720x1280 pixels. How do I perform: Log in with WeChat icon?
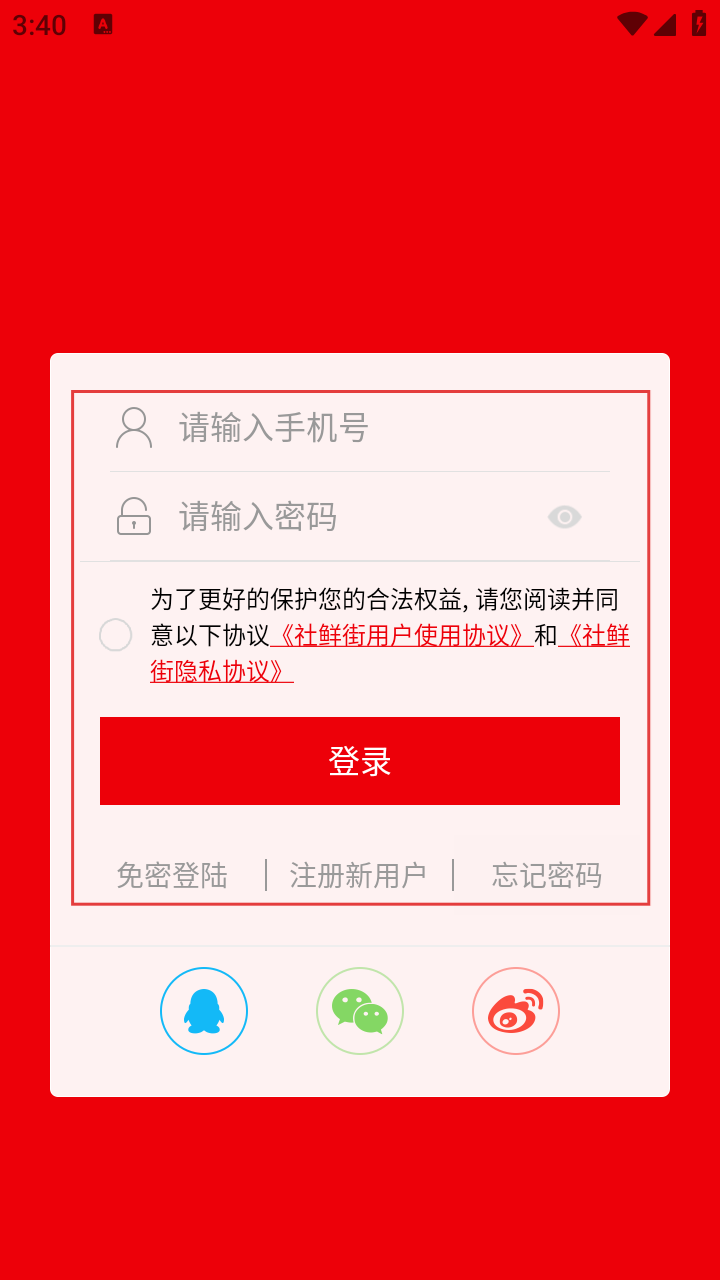point(360,1011)
